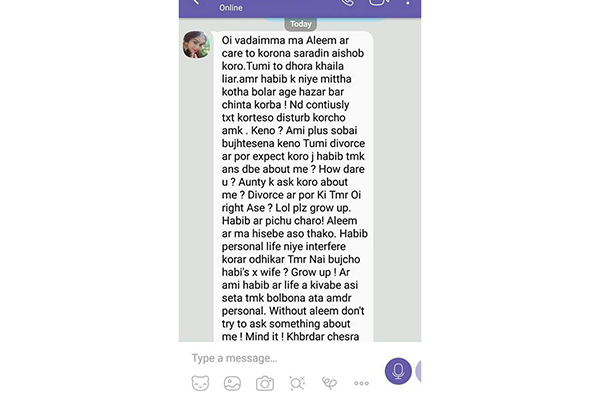Open the camera to take a photo
Screen dimensions: 600x400
[x=264, y=383]
